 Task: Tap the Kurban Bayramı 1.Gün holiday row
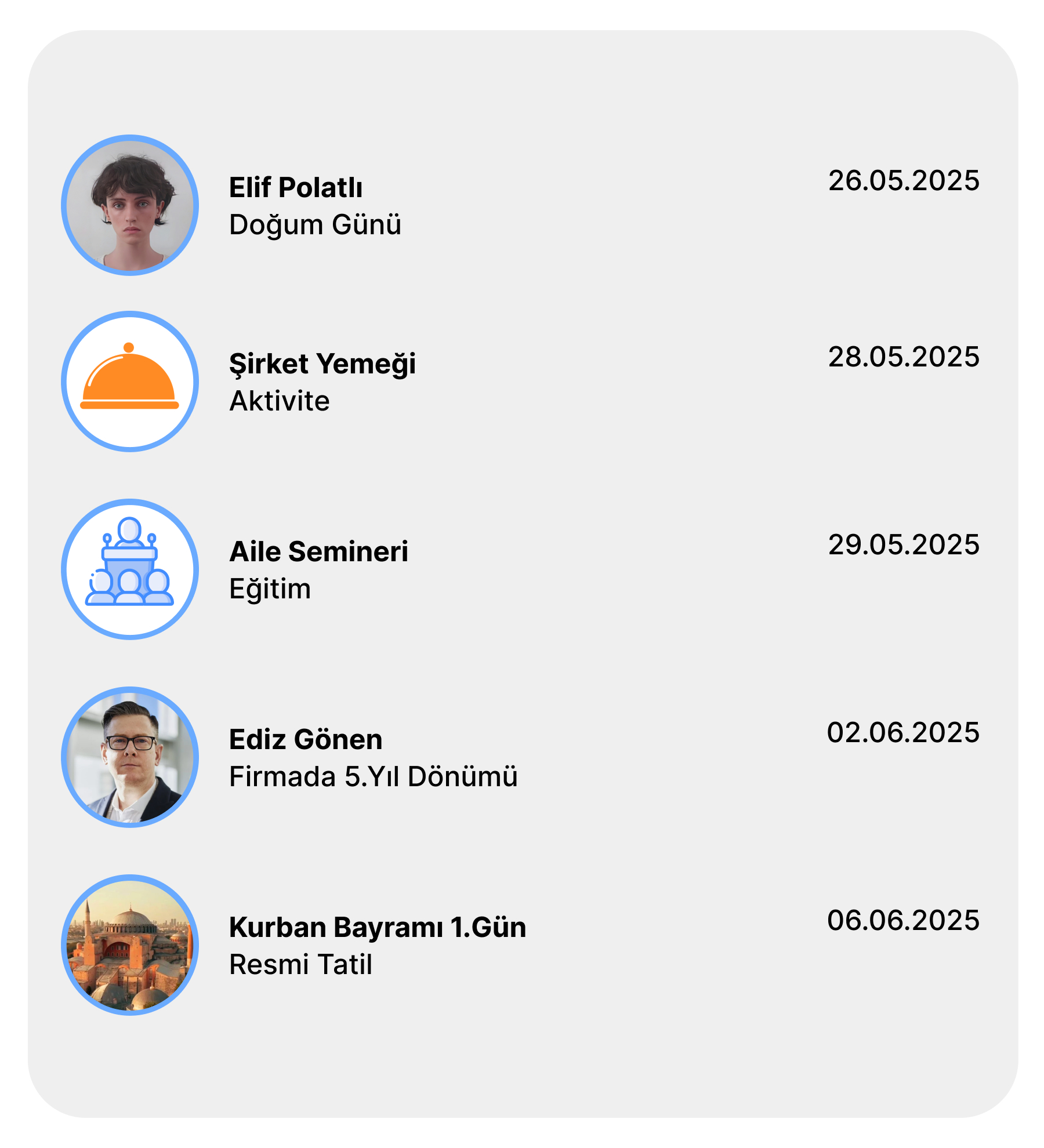(x=377, y=945)
